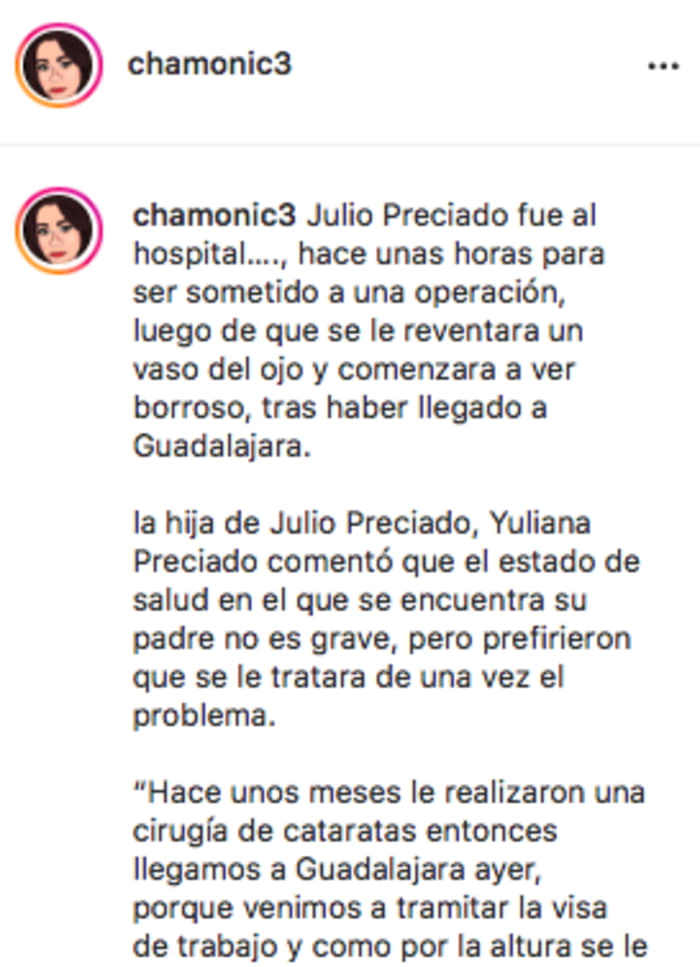
Task: Open chamonic3 profile from header username
Action: click(x=209, y=65)
